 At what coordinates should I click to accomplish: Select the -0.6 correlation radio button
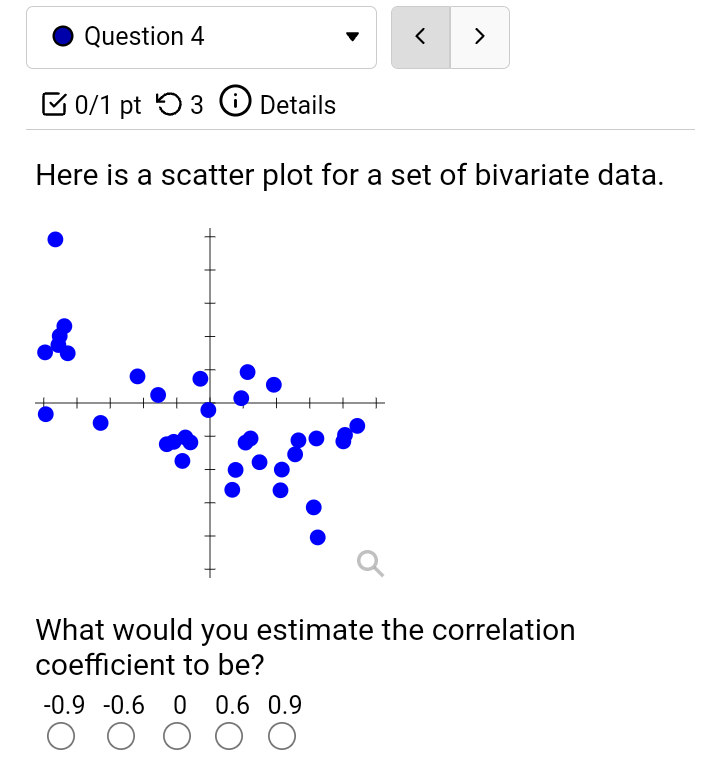(121, 736)
